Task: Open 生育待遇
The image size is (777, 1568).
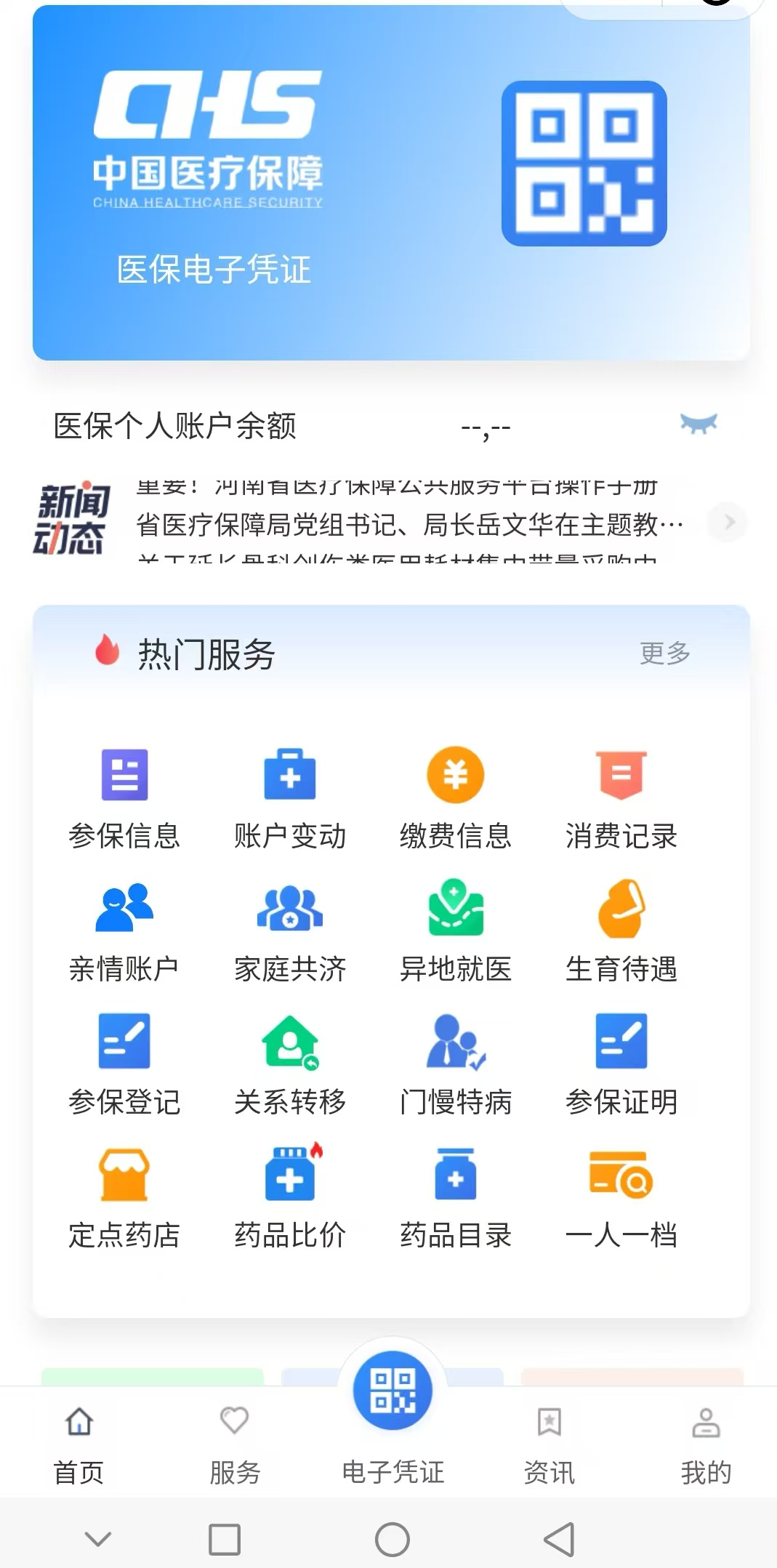Action: click(621, 932)
